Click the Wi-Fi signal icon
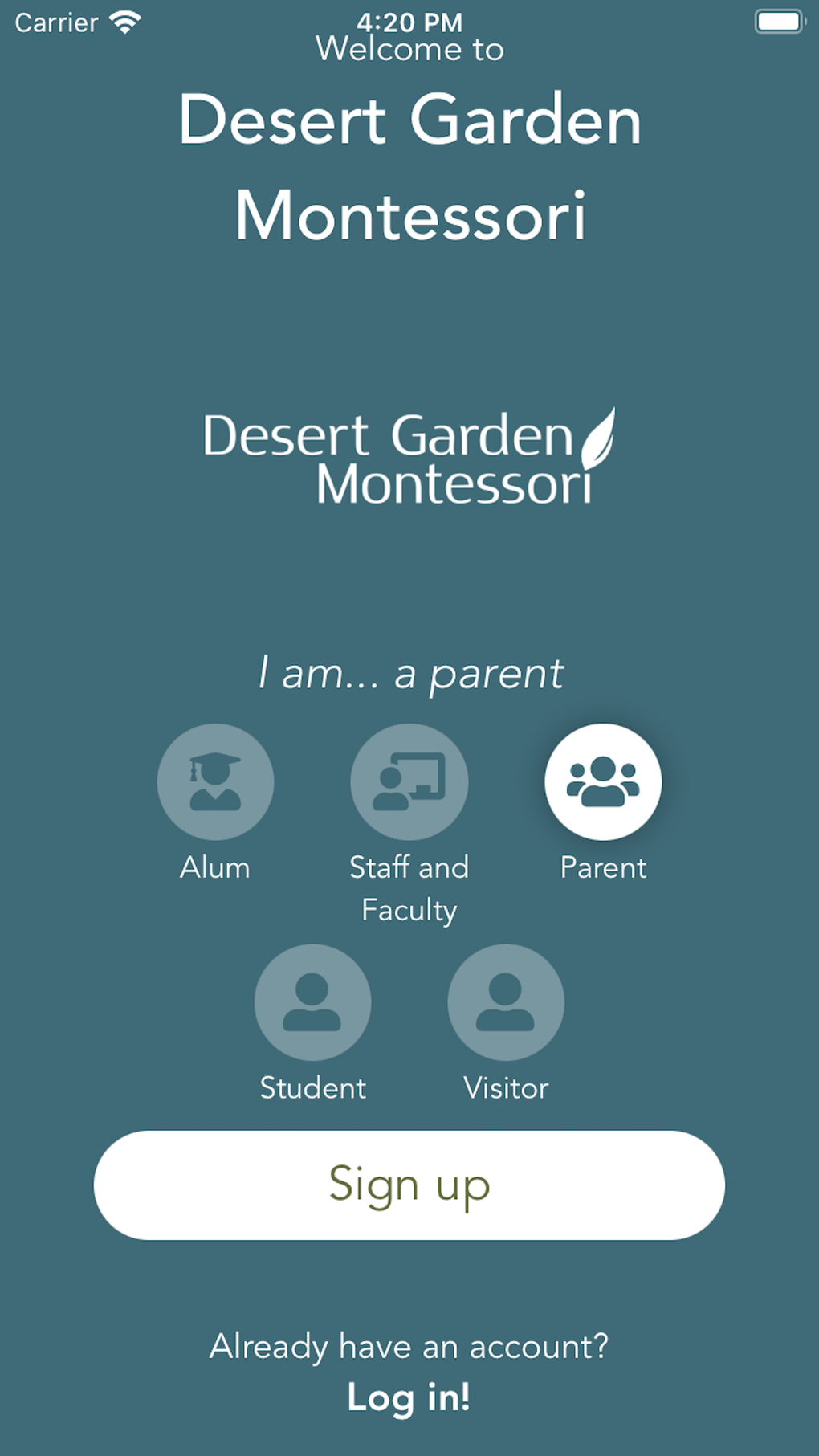The image size is (819, 1456). (x=122, y=22)
